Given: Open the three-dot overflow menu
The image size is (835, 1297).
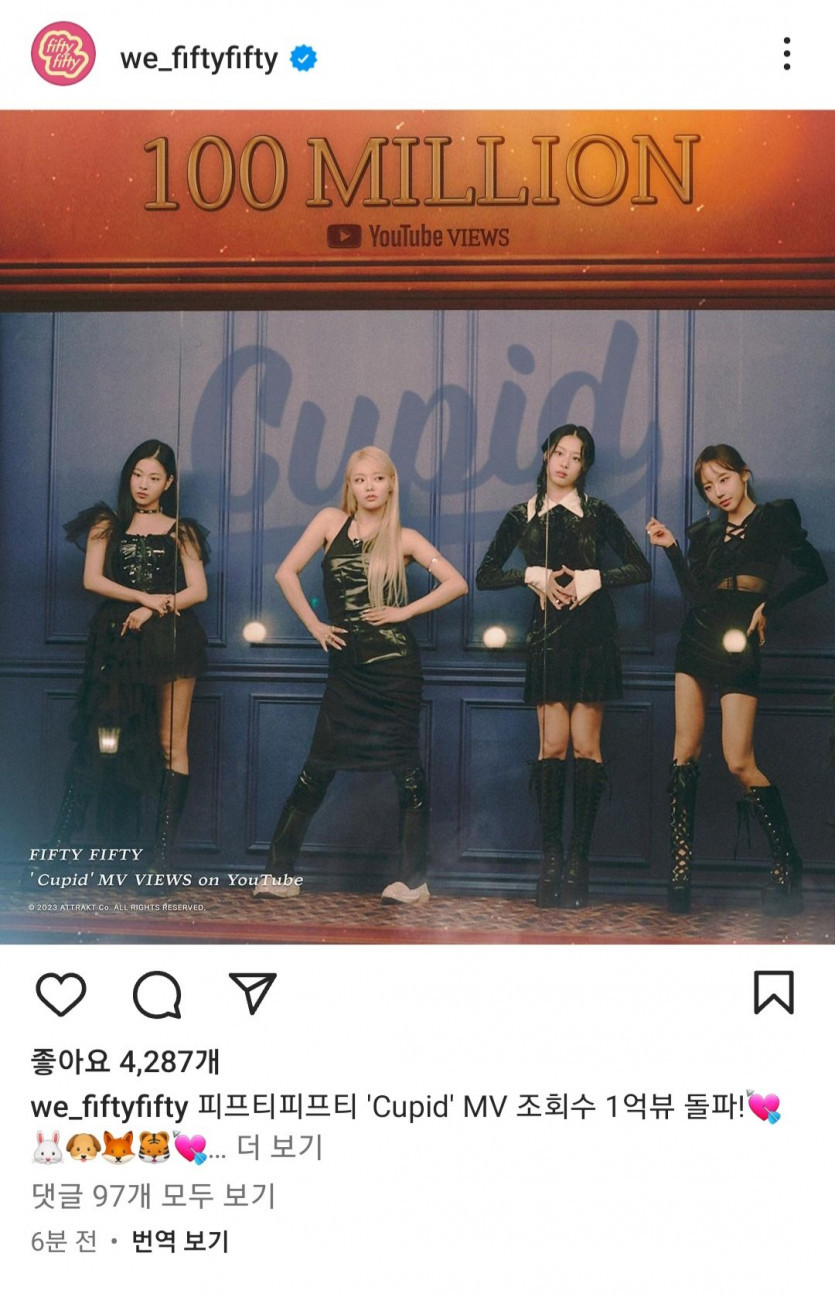Looking at the screenshot, I should 787,54.
